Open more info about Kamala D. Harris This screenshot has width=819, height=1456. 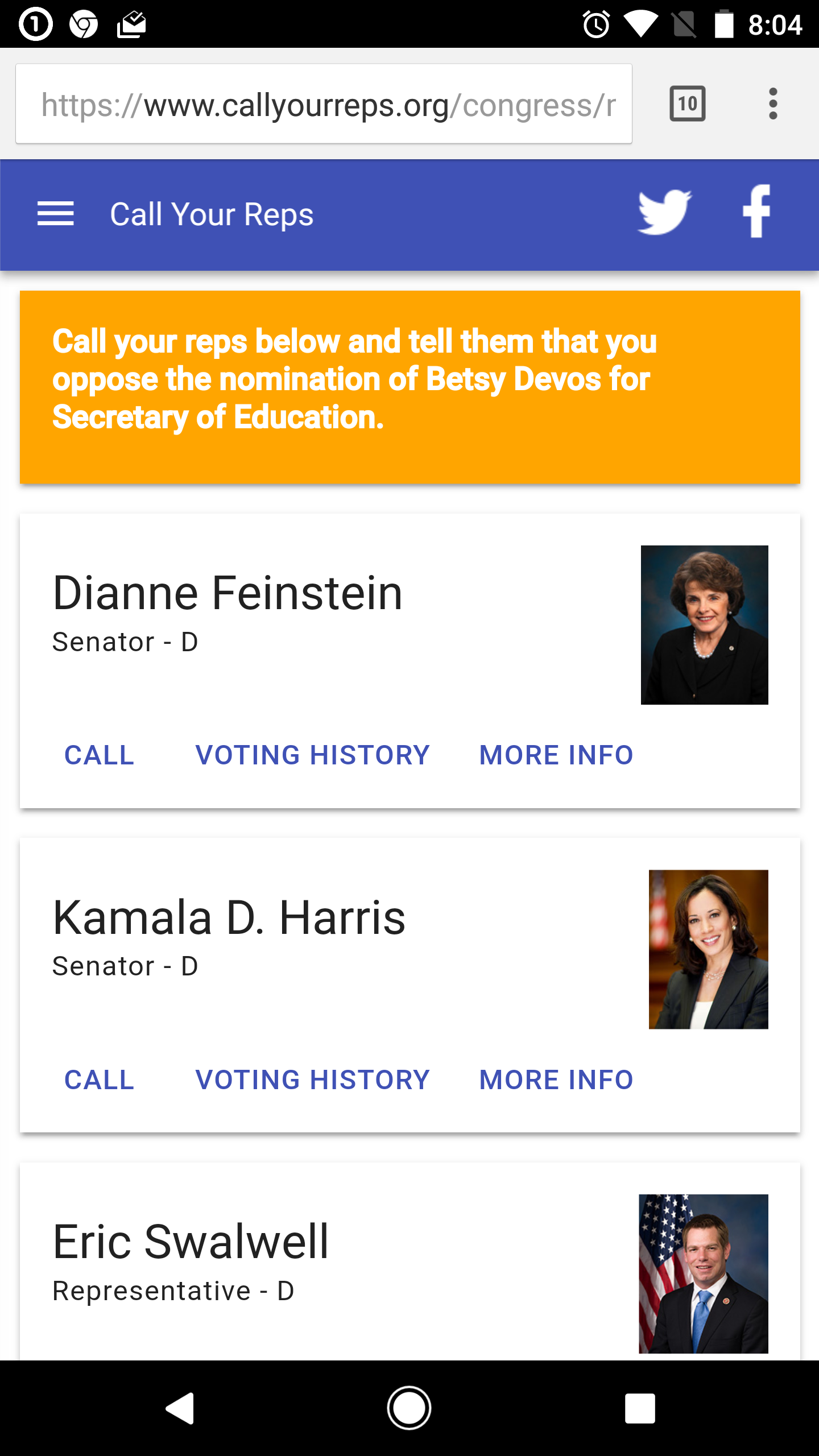pyautogui.click(x=556, y=1079)
